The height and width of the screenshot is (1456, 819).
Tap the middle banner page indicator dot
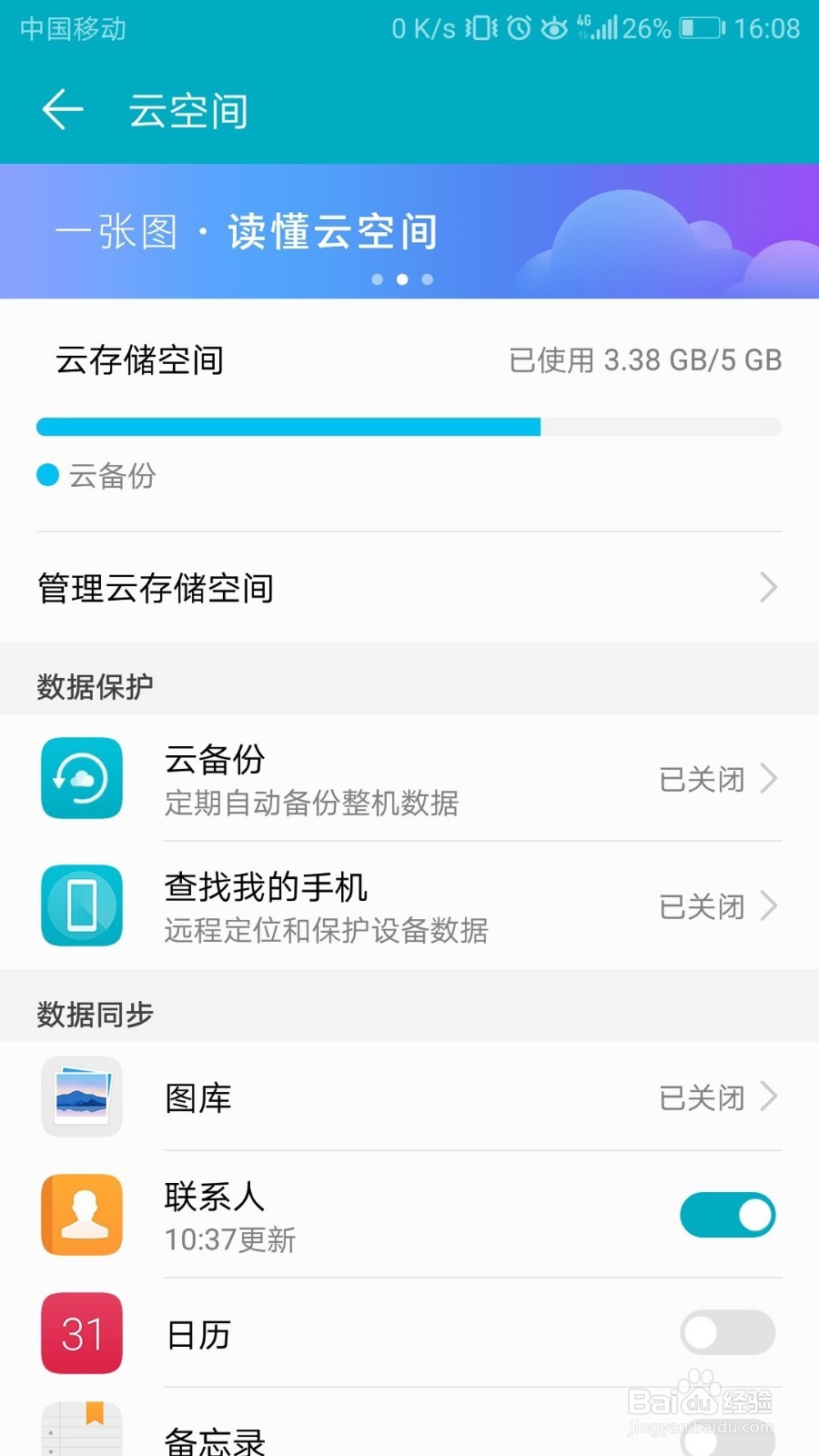point(402,279)
